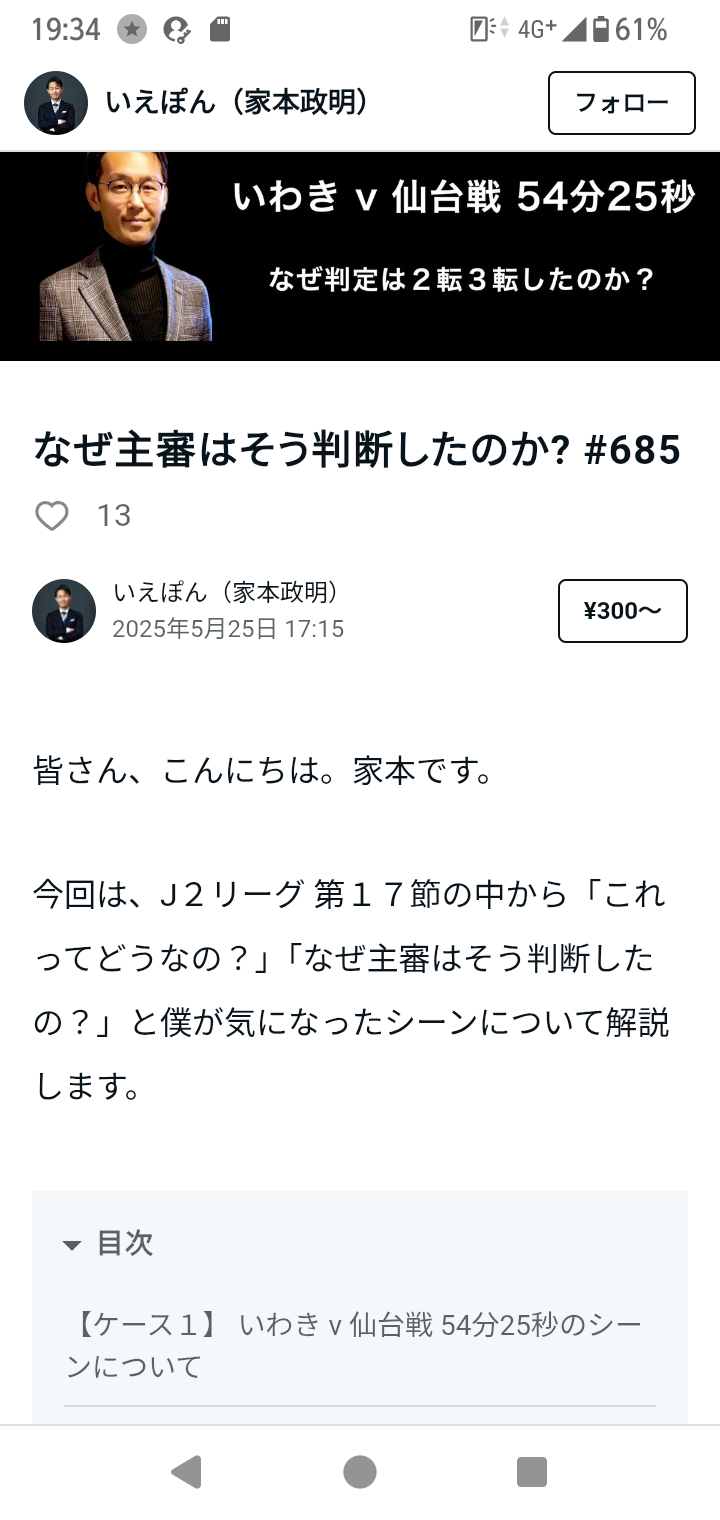Collapse the 目次 table of contents
Viewport: 720px width, 1520px height.
pyautogui.click(x=108, y=1243)
